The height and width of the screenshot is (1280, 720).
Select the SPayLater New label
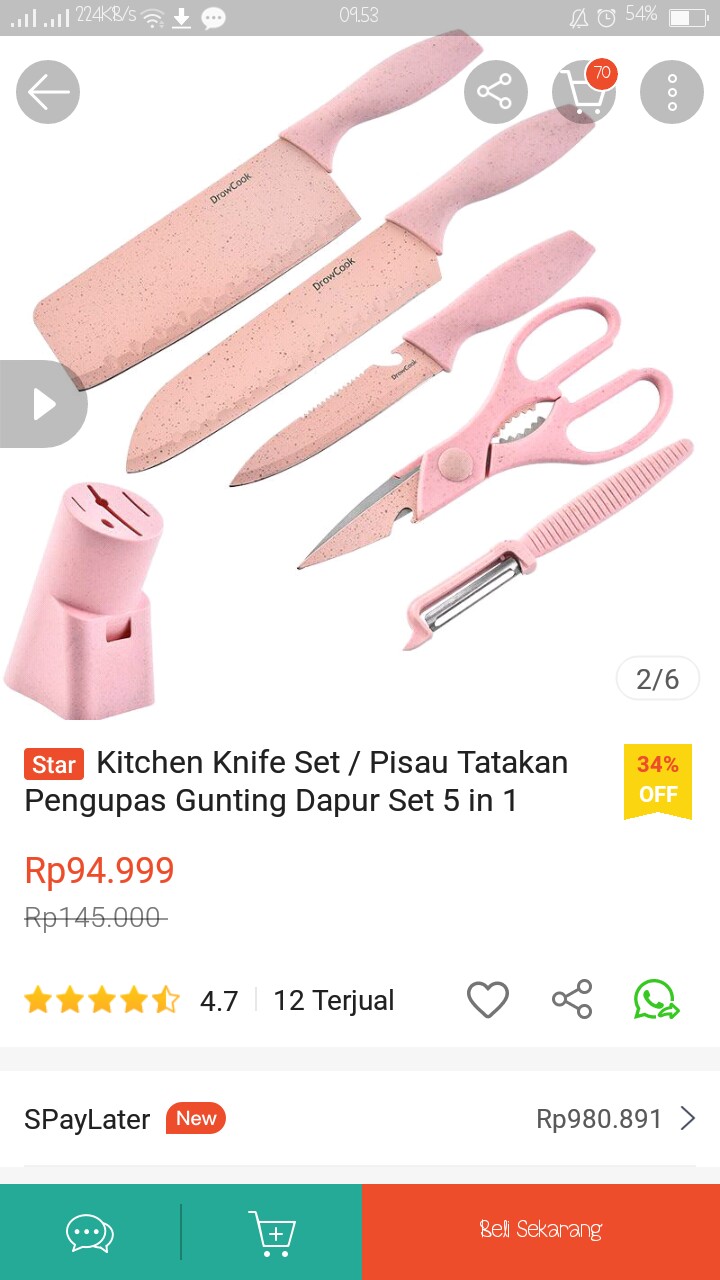click(195, 1118)
